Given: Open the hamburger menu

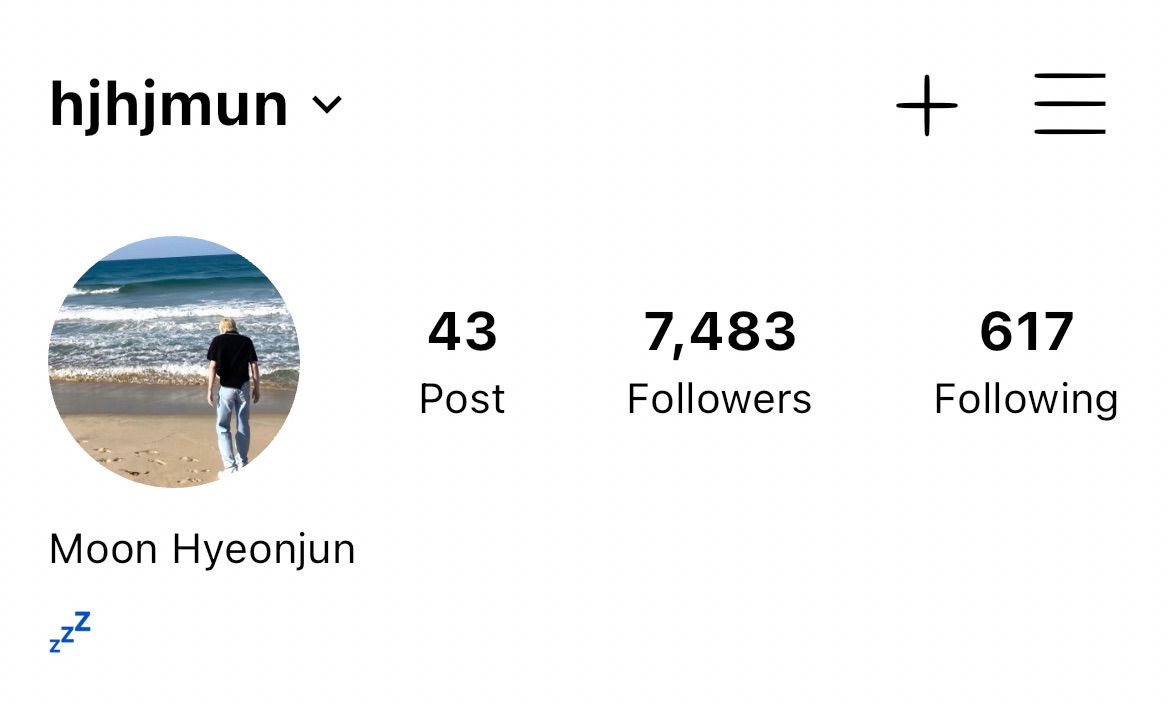Looking at the screenshot, I should (1070, 104).
